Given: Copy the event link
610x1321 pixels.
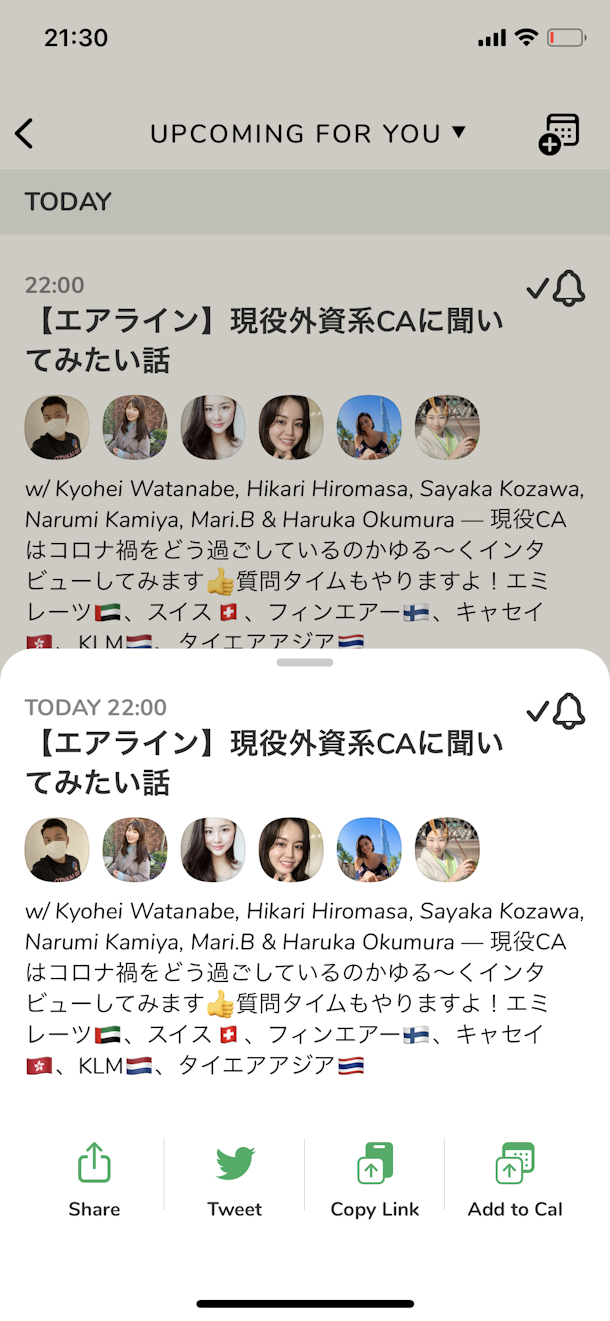Looking at the screenshot, I should pos(375,1180).
